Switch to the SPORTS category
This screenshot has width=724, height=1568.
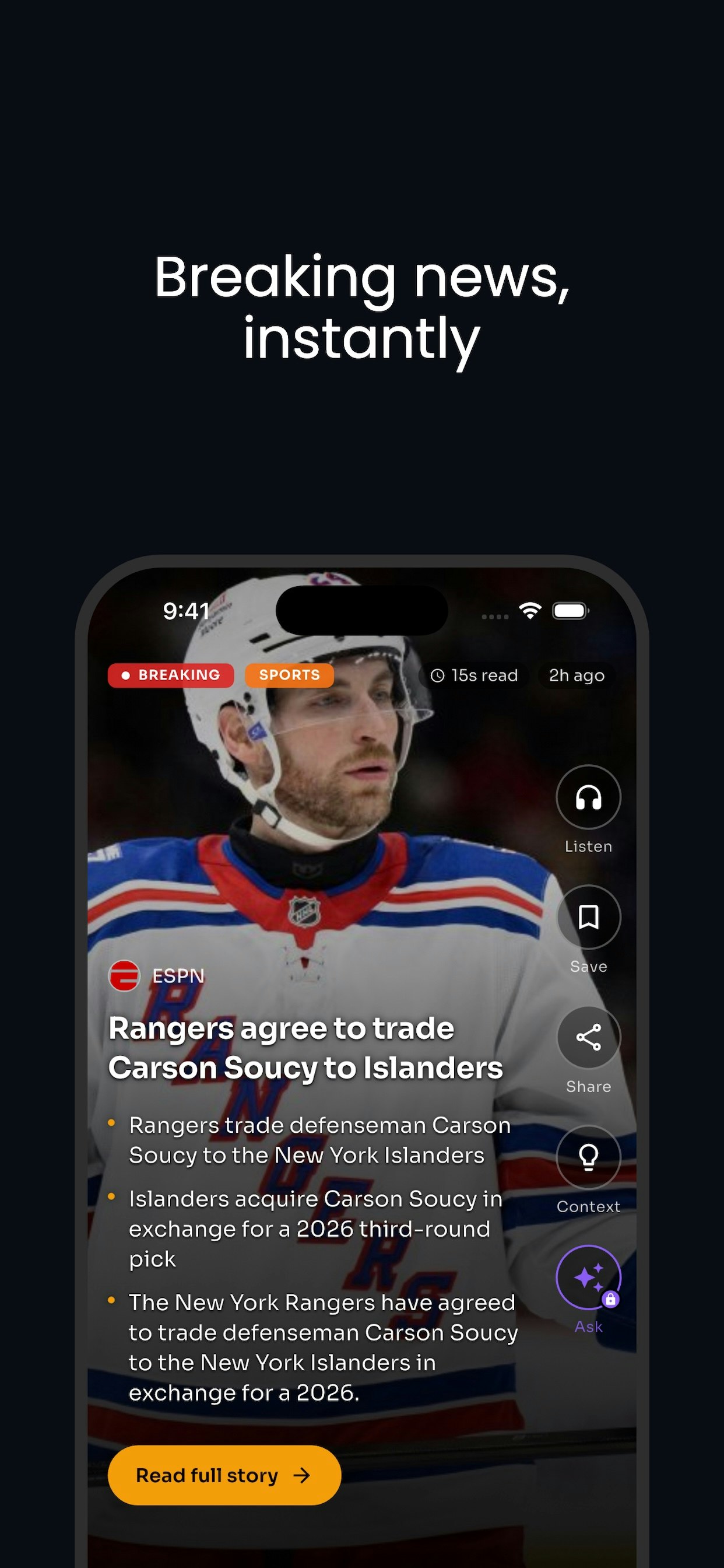click(x=289, y=675)
